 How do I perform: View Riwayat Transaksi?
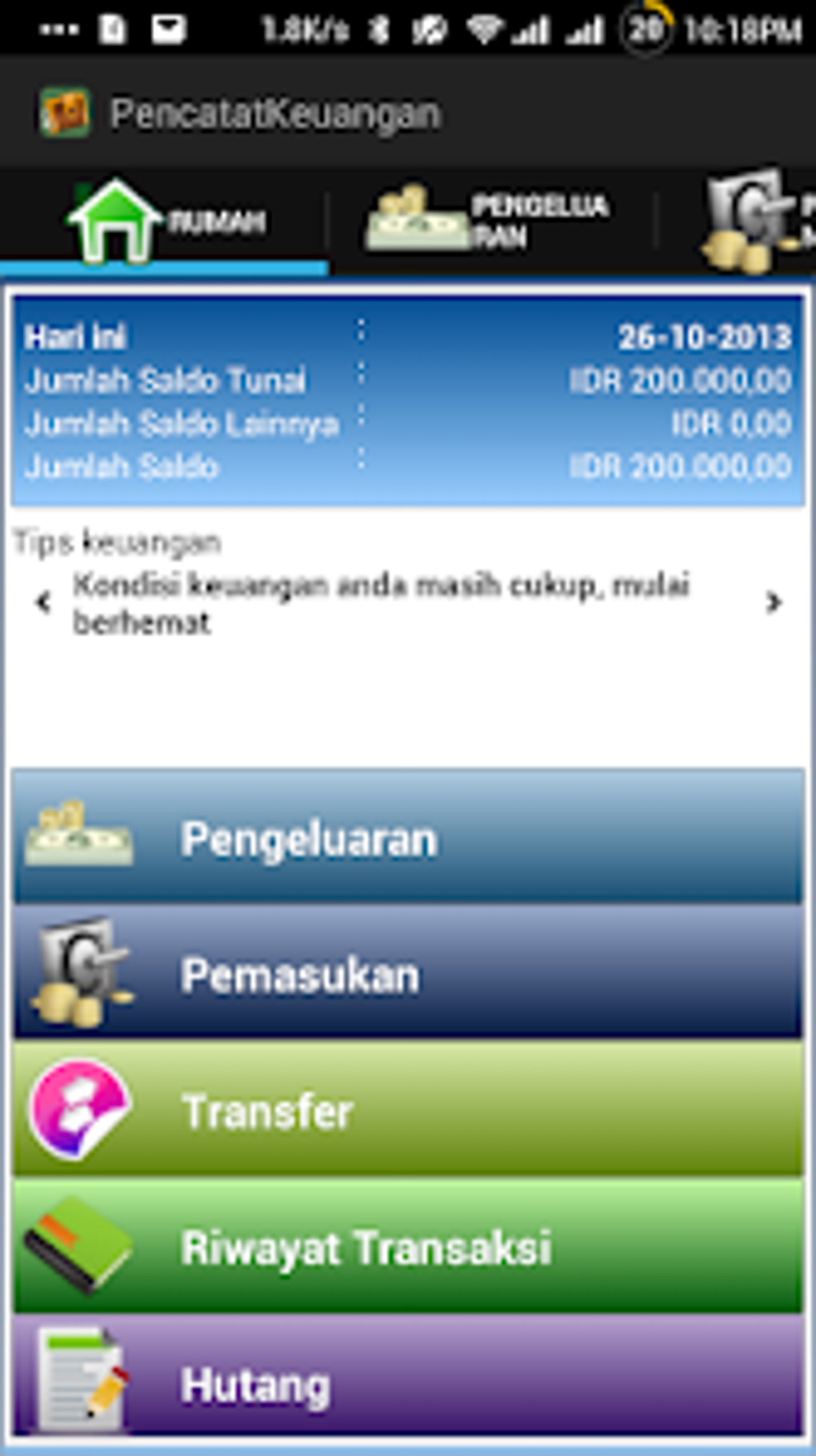pyautogui.click(x=408, y=1246)
